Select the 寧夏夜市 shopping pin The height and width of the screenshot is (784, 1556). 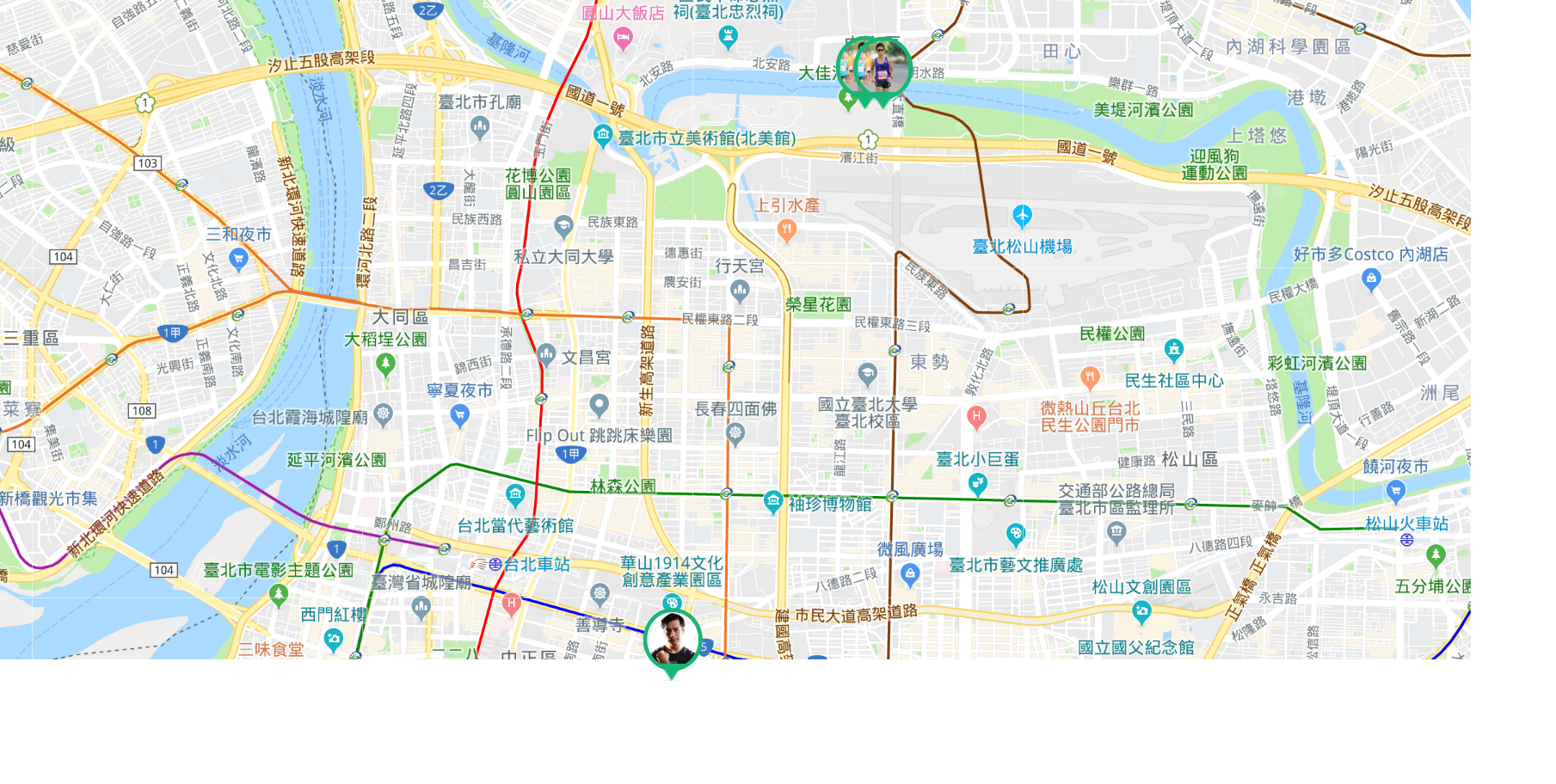[460, 416]
